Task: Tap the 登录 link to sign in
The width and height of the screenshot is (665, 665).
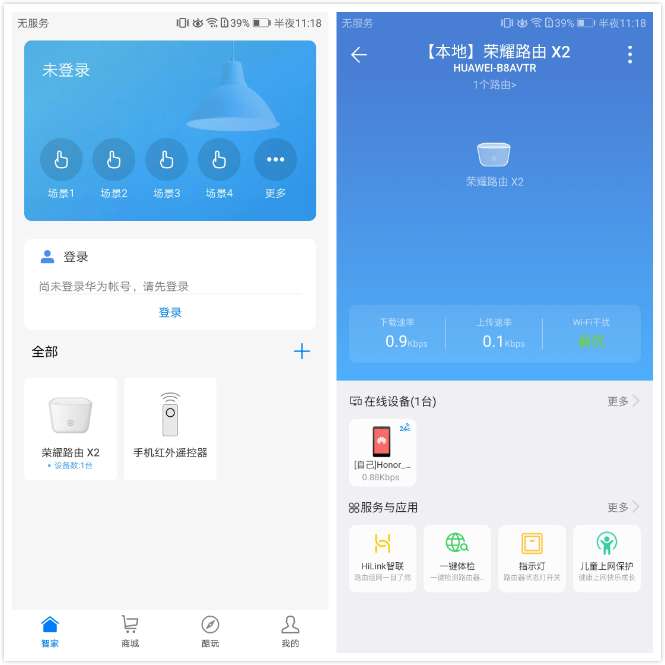Action: (x=170, y=312)
